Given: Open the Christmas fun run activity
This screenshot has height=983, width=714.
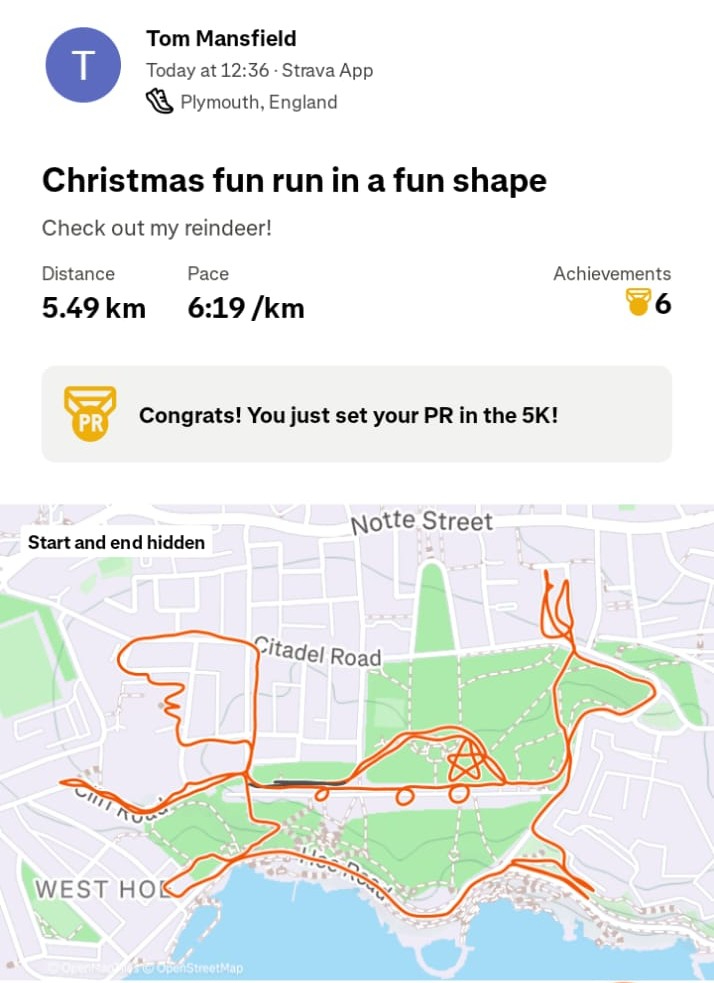Looking at the screenshot, I should click(294, 181).
